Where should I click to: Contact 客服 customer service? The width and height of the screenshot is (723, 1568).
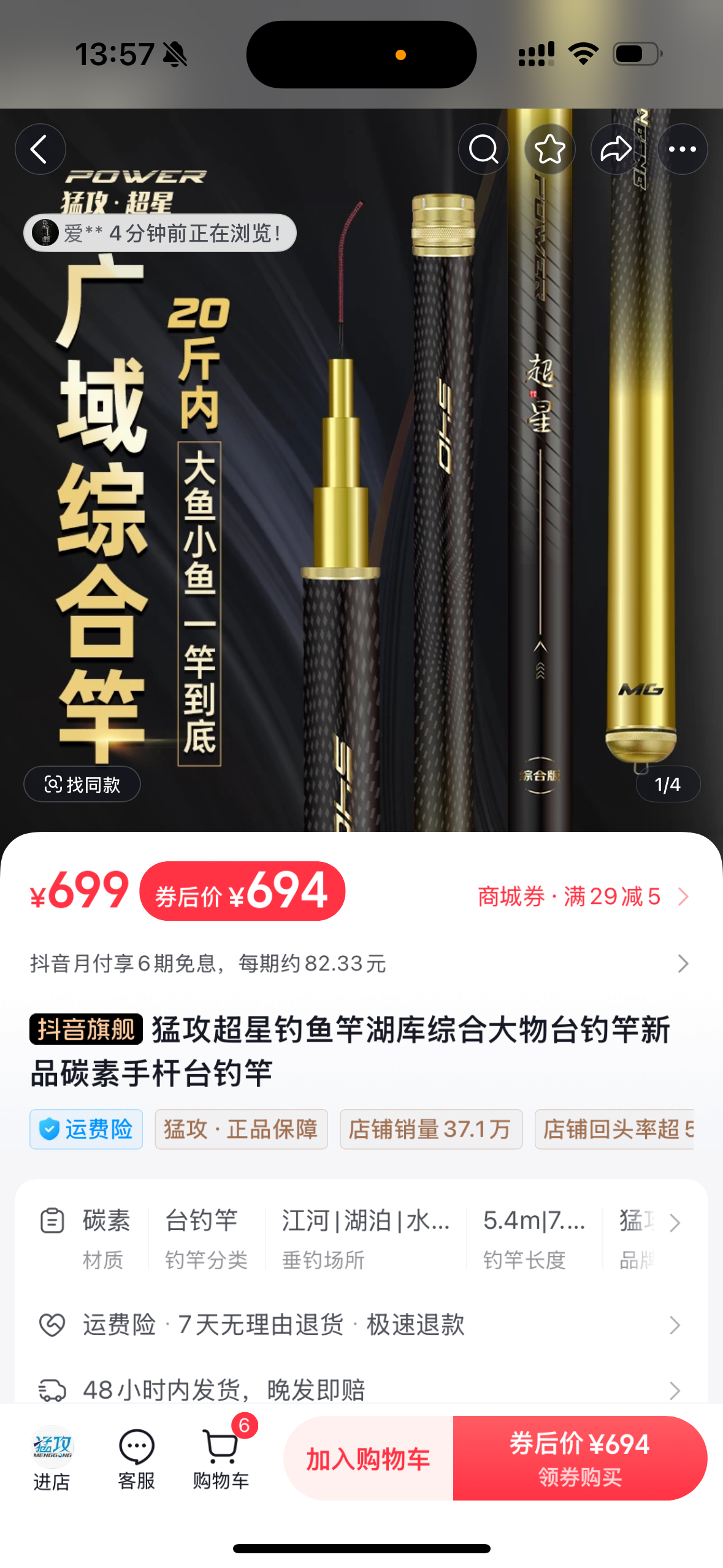point(136,1458)
